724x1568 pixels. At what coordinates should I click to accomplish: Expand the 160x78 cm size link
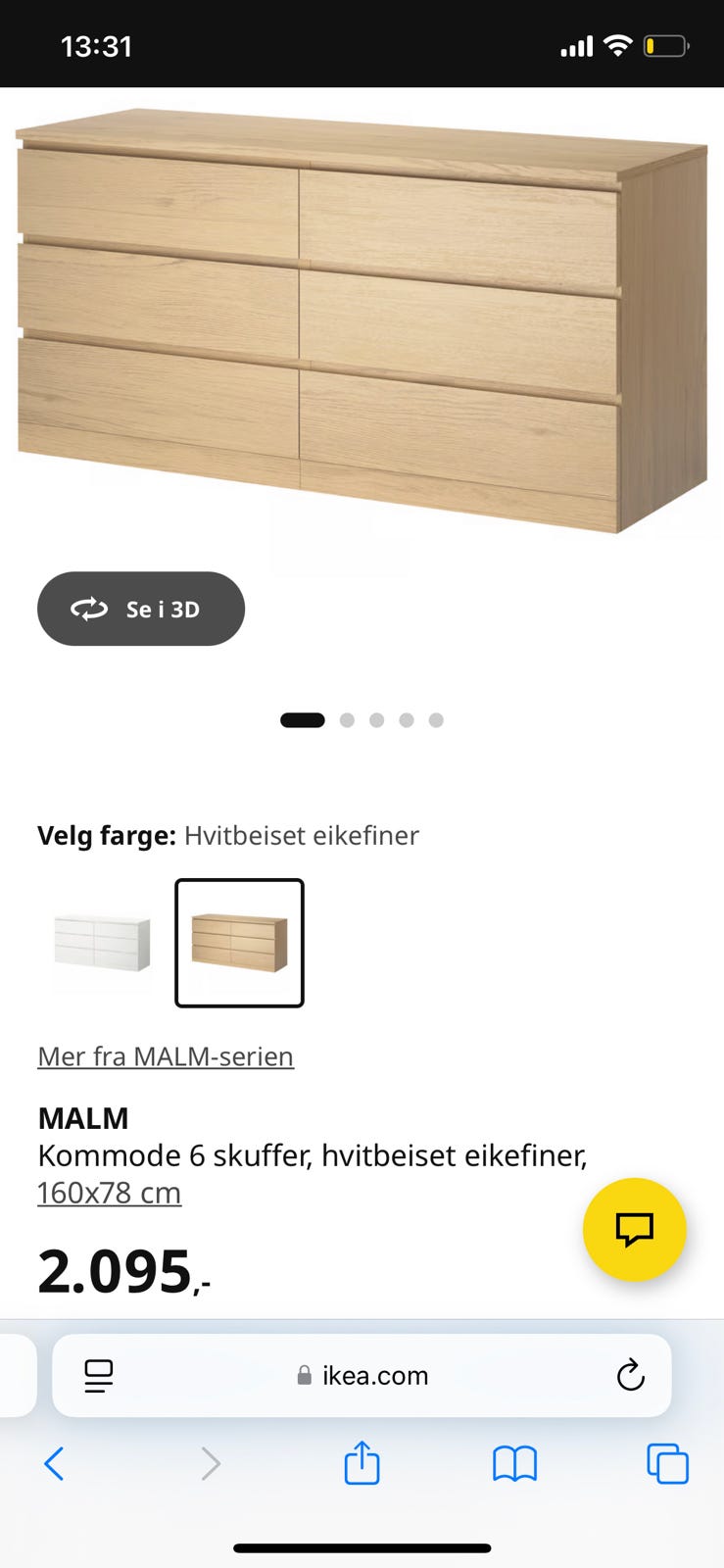click(x=108, y=1192)
